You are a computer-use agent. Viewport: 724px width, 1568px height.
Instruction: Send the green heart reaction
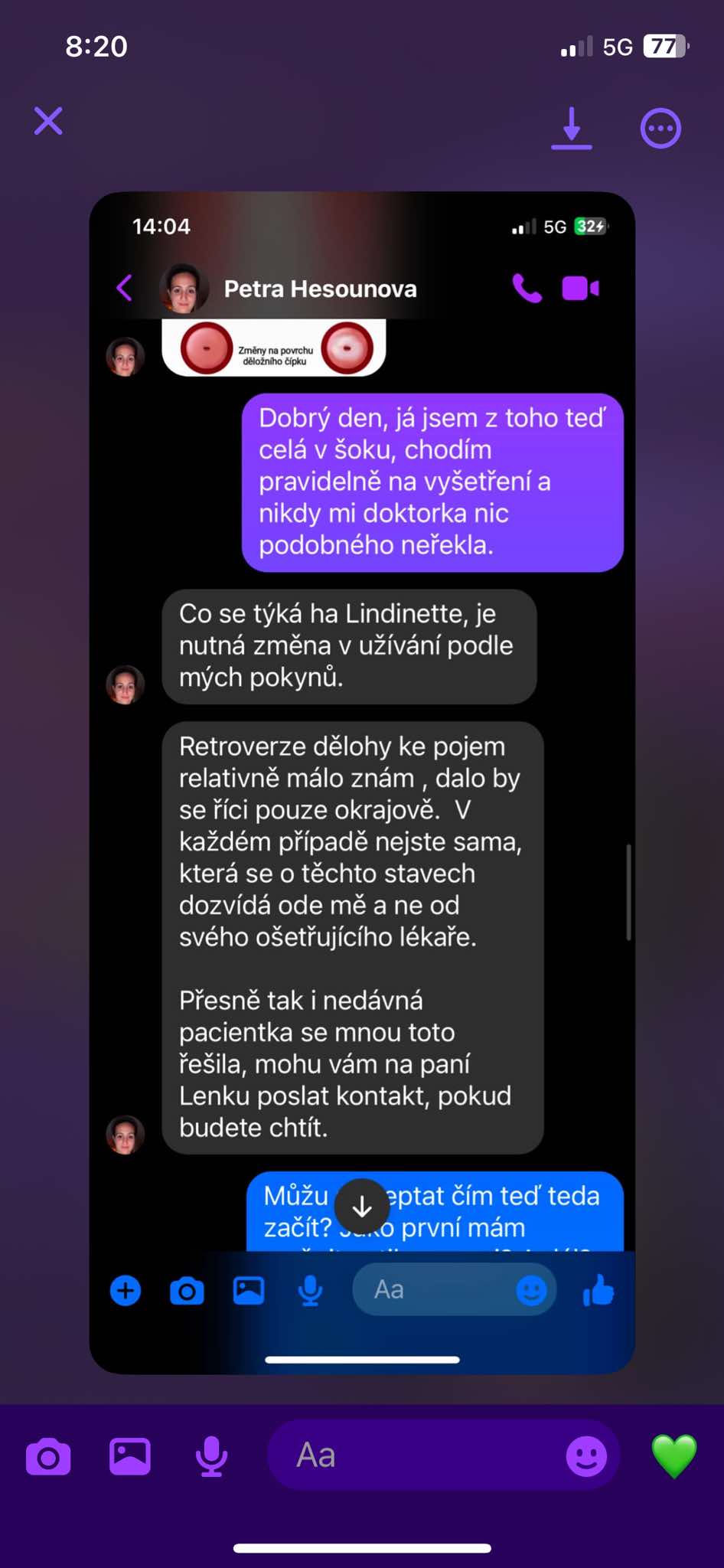[673, 1455]
